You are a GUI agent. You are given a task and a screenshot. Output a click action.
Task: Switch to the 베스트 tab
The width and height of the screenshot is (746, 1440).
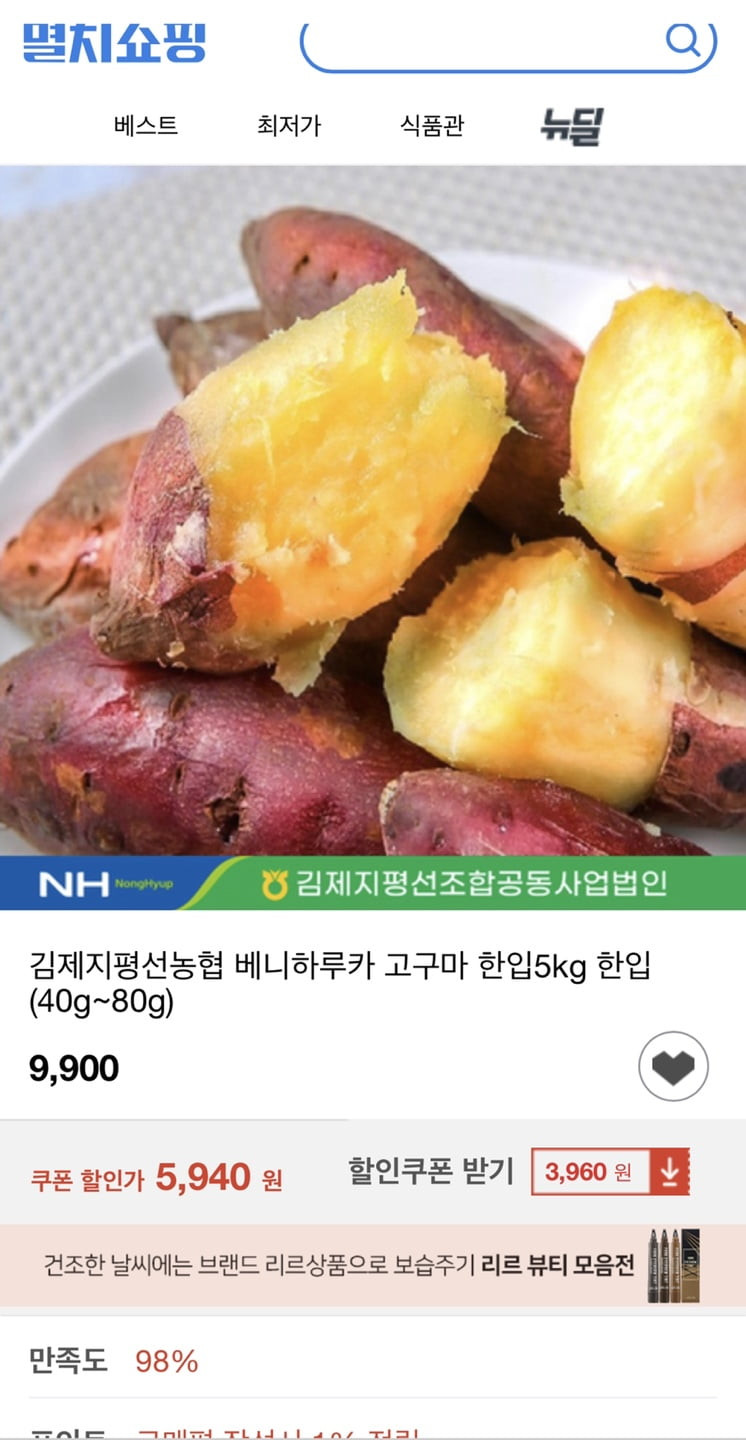point(146,126)
